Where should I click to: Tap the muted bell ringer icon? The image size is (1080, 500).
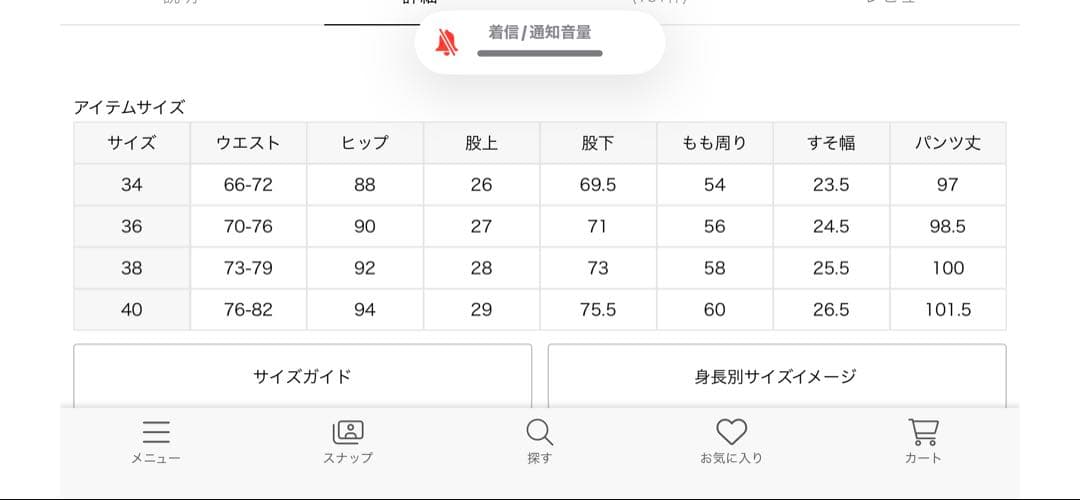(x=446, y=42)
